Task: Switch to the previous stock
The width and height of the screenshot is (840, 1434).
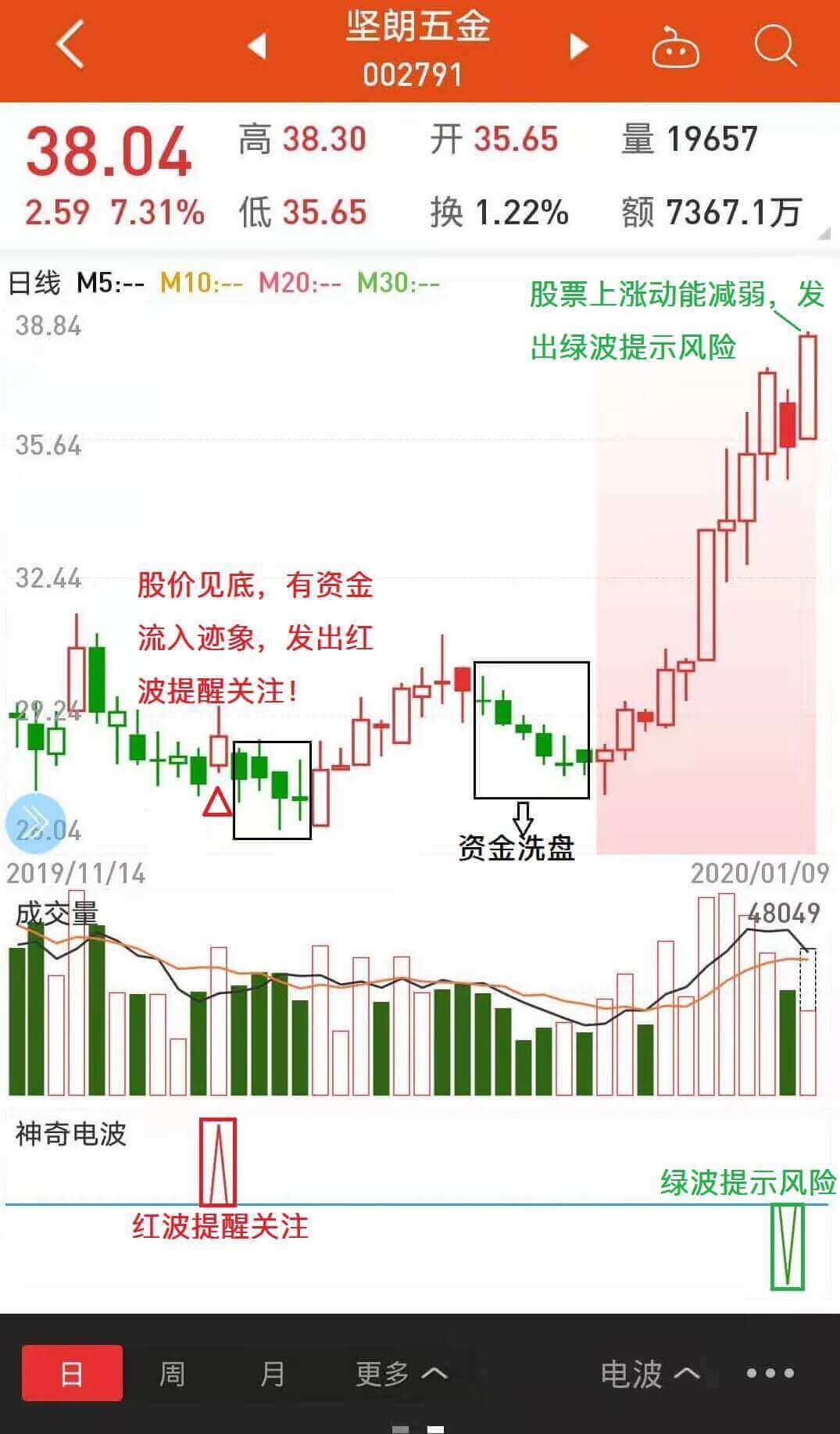Action: point(257,46)
